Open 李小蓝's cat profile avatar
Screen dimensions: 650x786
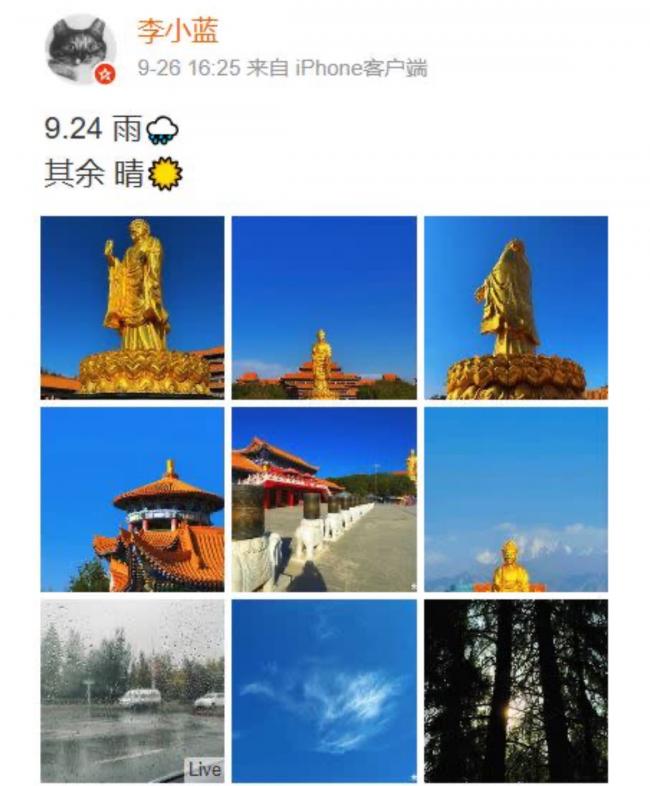click(80, 47)
